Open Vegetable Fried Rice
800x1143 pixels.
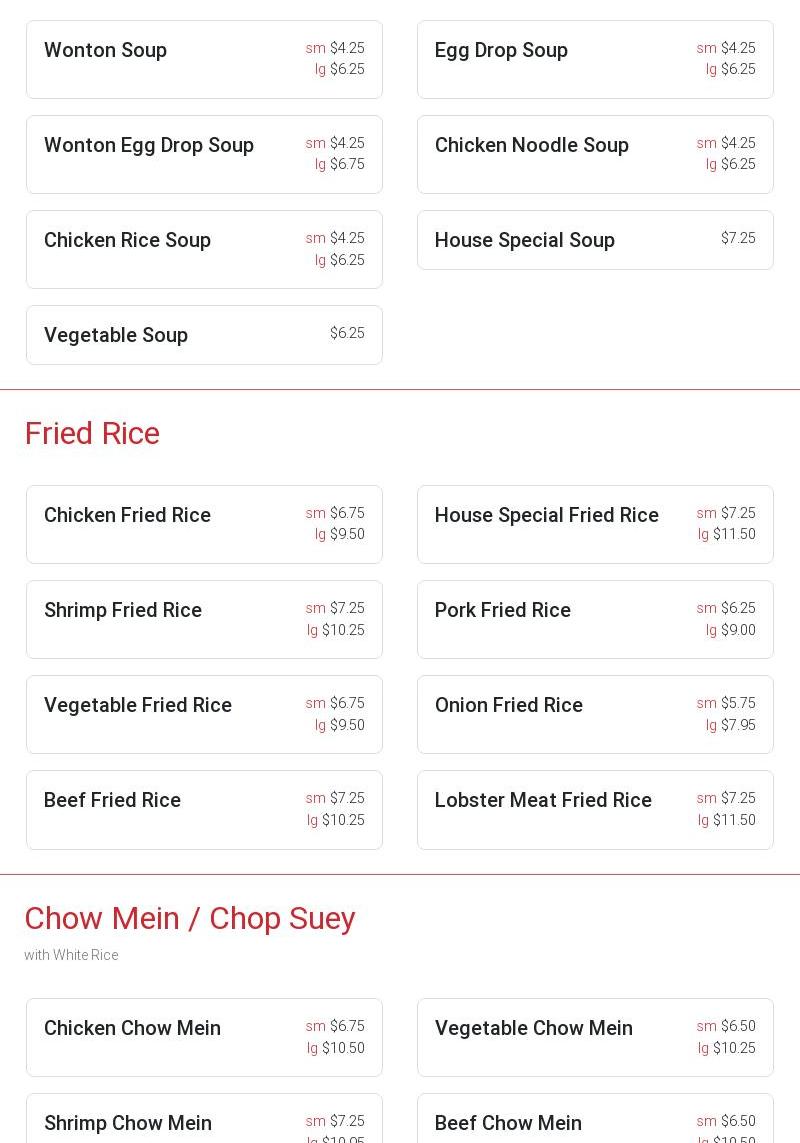coord(204,715)
